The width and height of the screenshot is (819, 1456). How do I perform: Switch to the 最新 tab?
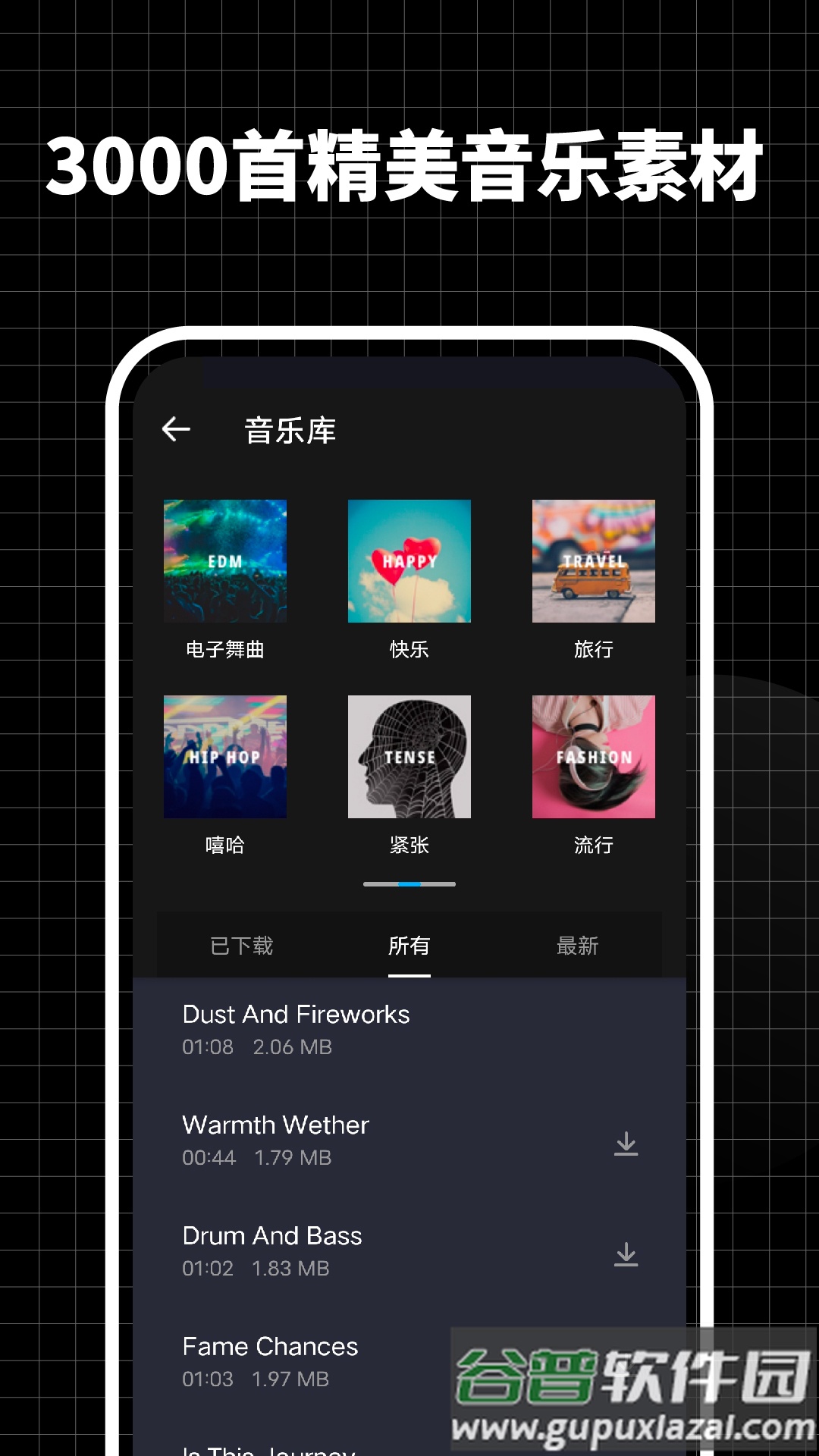pos(579,946)
